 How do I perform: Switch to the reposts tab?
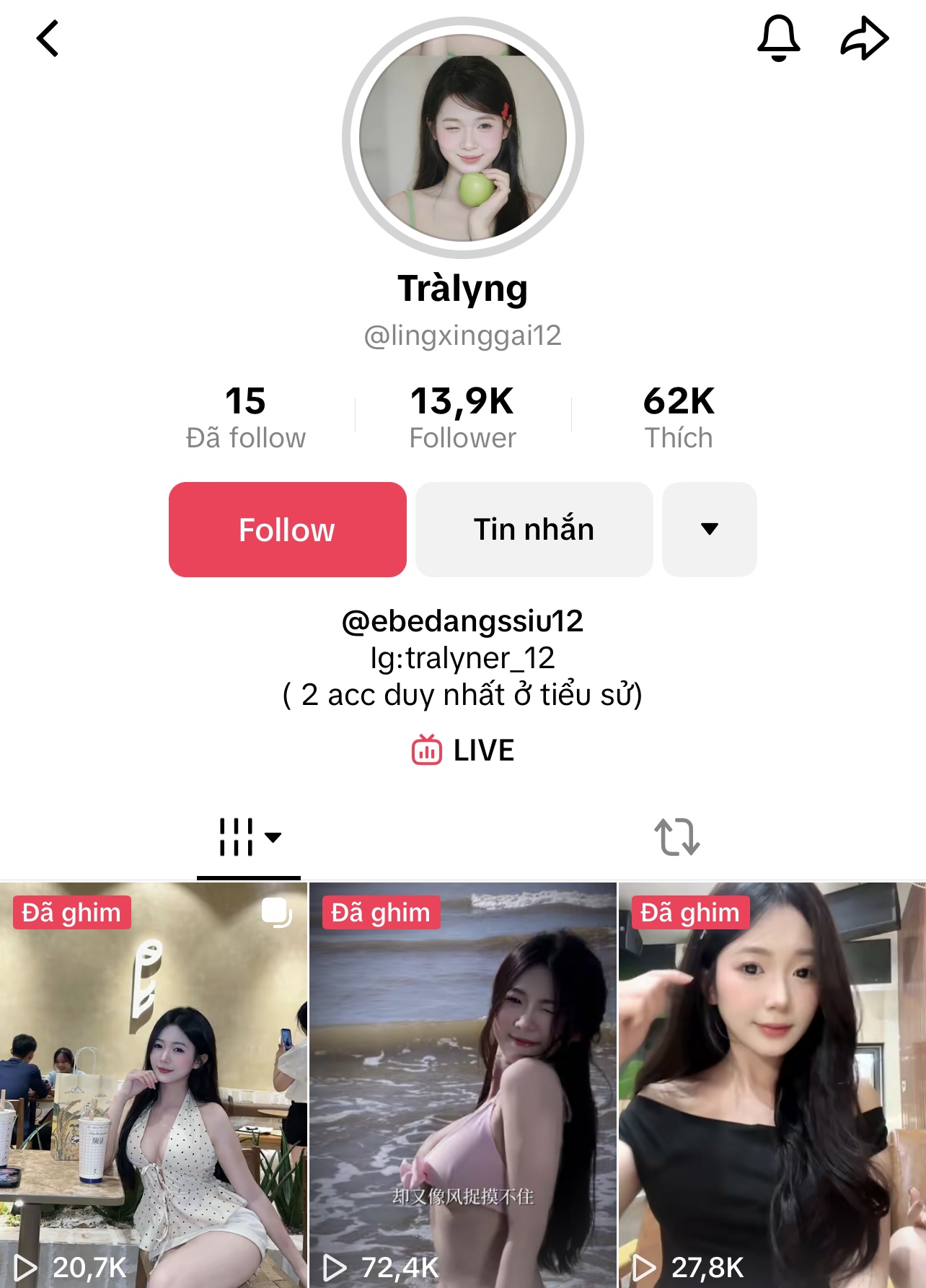(x=676, y=838)
